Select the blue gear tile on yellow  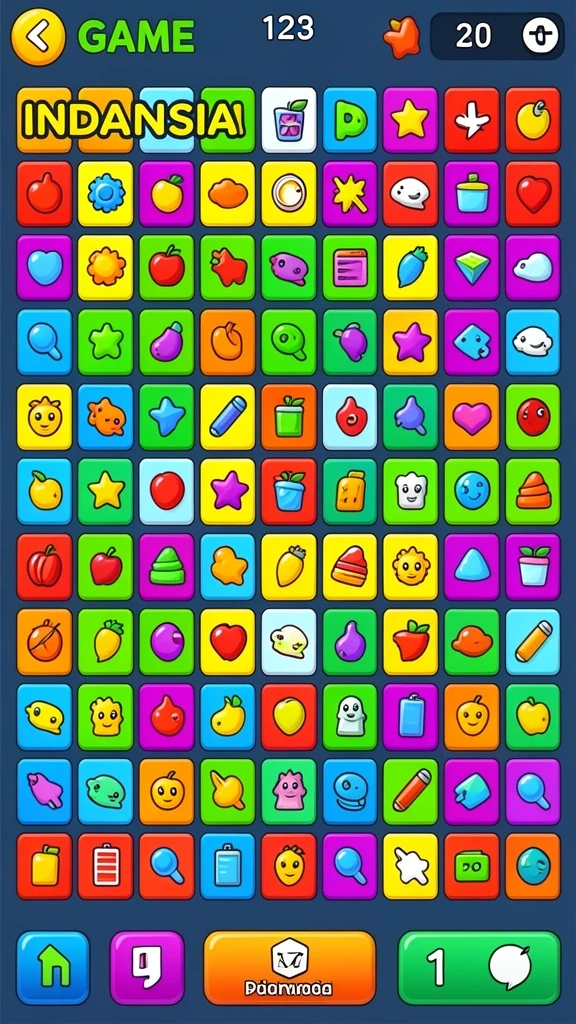click(x=105, y=194)
